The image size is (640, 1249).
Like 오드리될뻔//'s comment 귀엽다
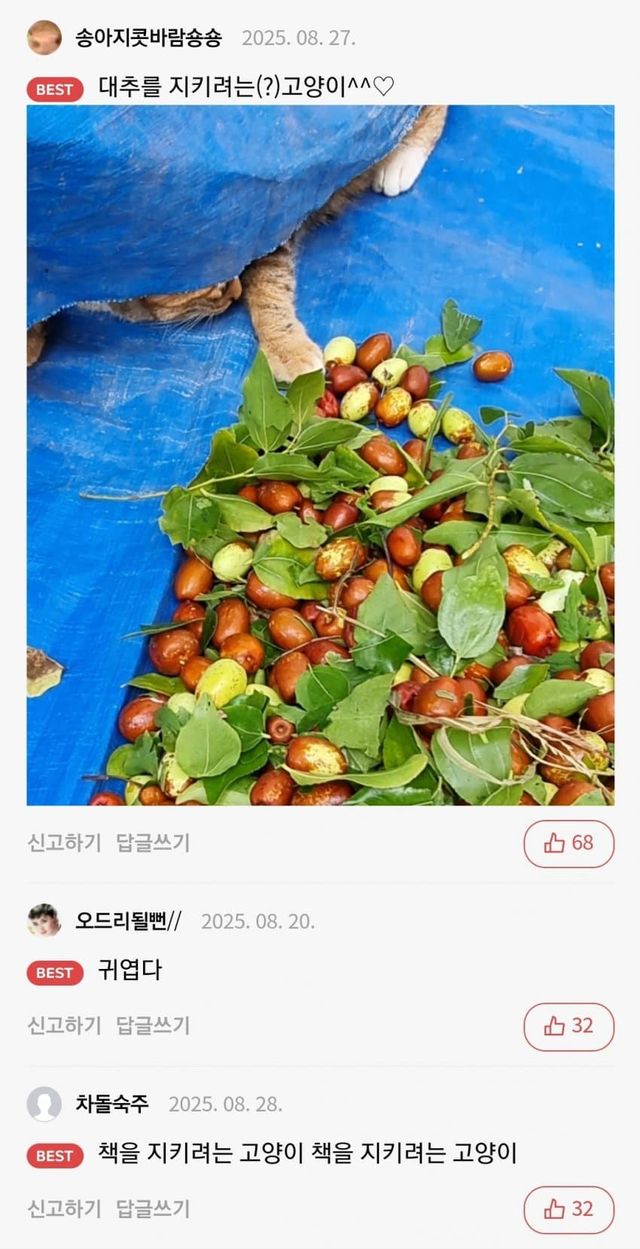[569, 1026]
